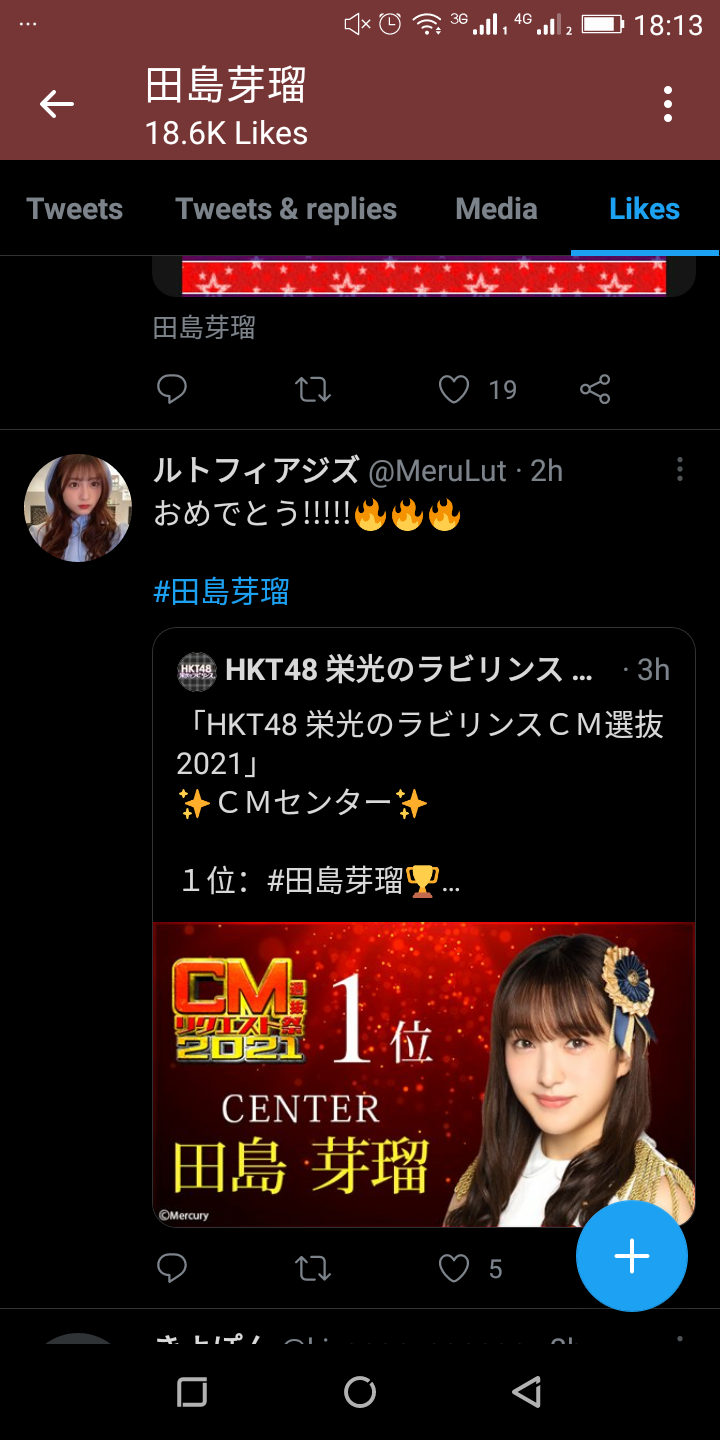Open the quoted HKT48 栄光のラビリンス tweet
This screenshot has width=720, height=1440.
(x=423, y=780)
